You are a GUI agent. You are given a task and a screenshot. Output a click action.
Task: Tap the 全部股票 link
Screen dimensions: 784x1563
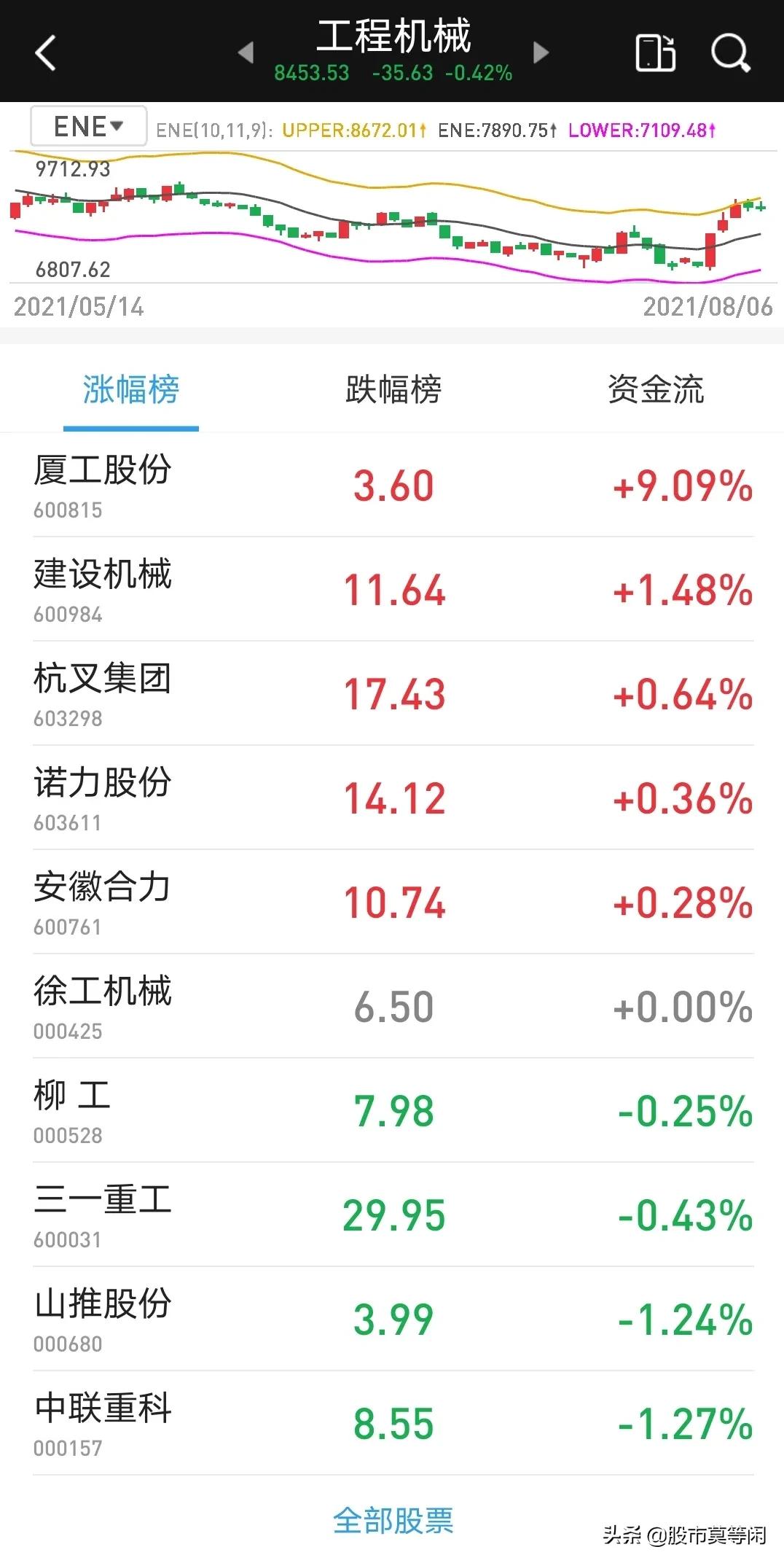coord(393,1521)
